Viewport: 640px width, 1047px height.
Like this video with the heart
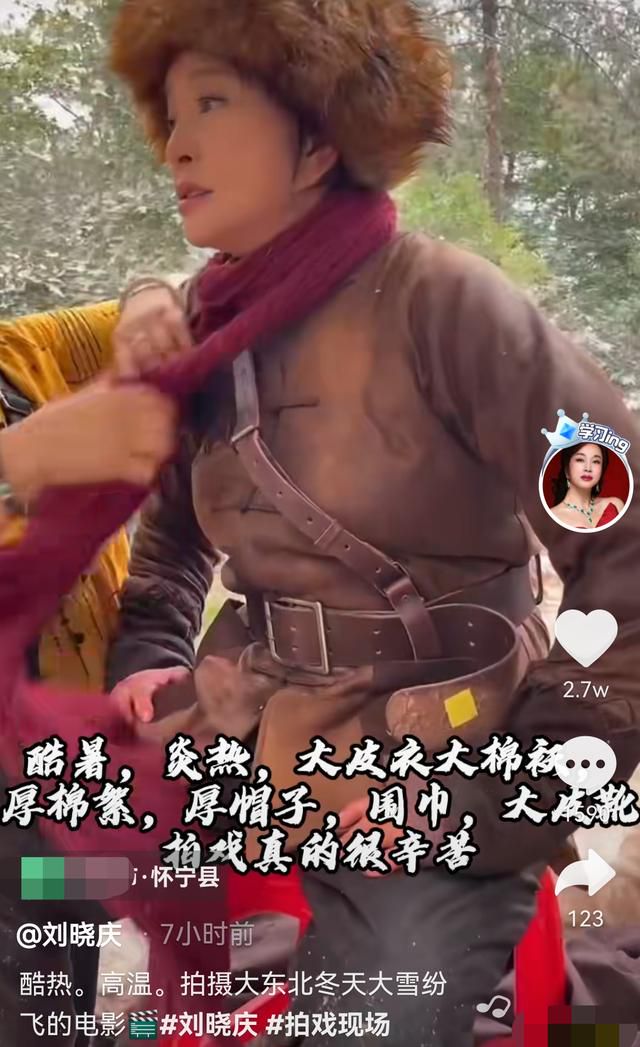[586, 637]
